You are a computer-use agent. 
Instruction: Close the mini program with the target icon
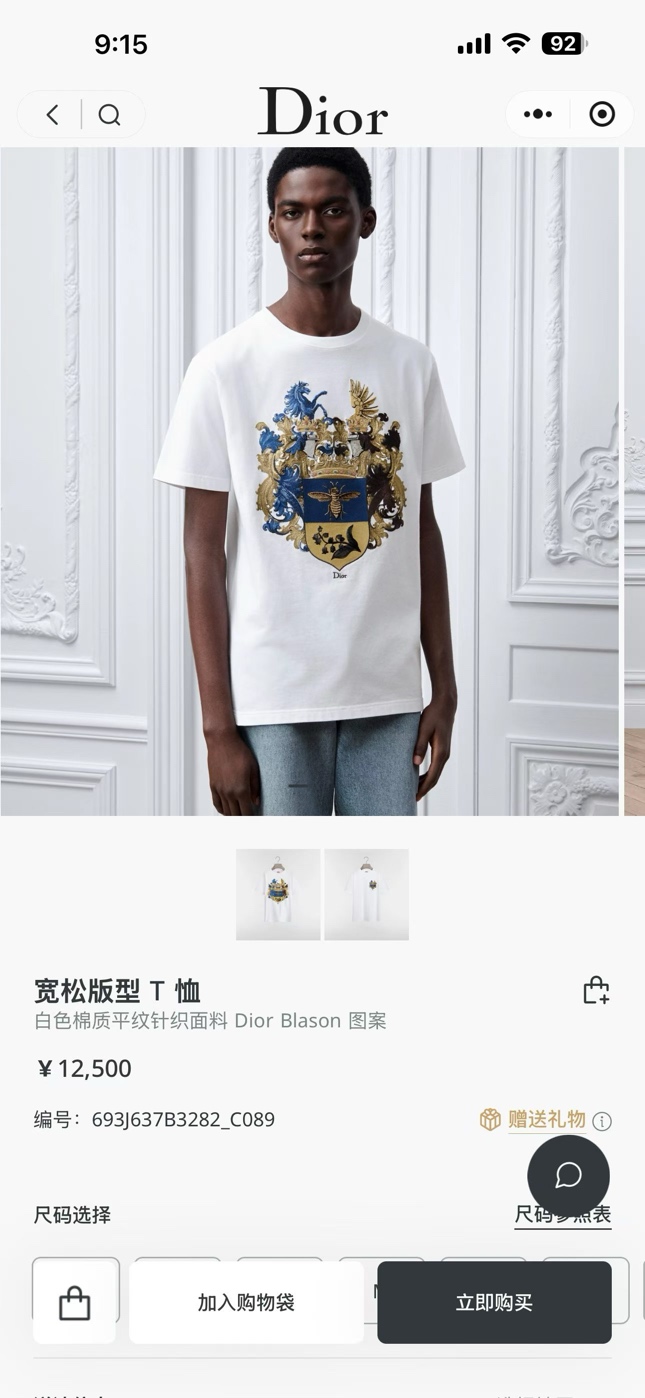coord(601,114)
